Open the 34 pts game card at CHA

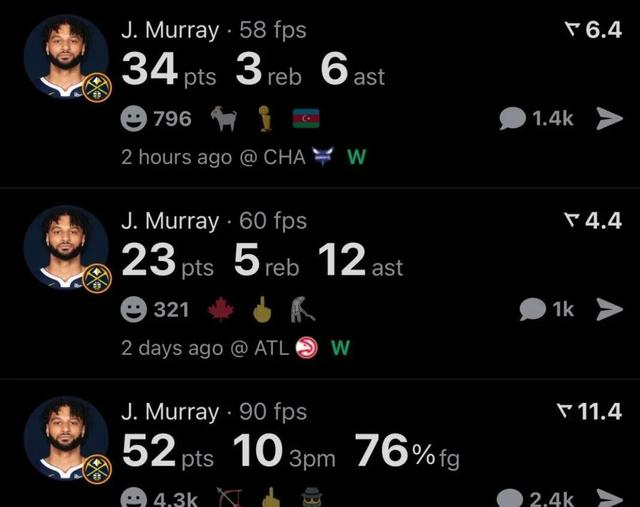[x=320, y=70]
